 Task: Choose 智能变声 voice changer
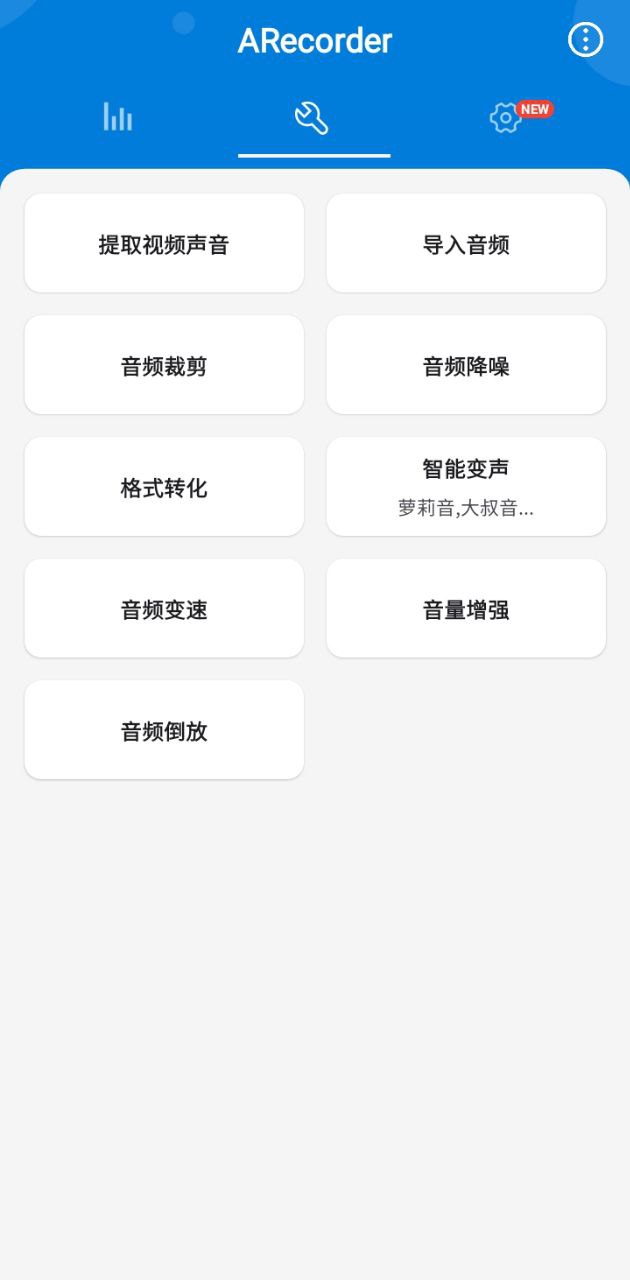click(466, 487)
